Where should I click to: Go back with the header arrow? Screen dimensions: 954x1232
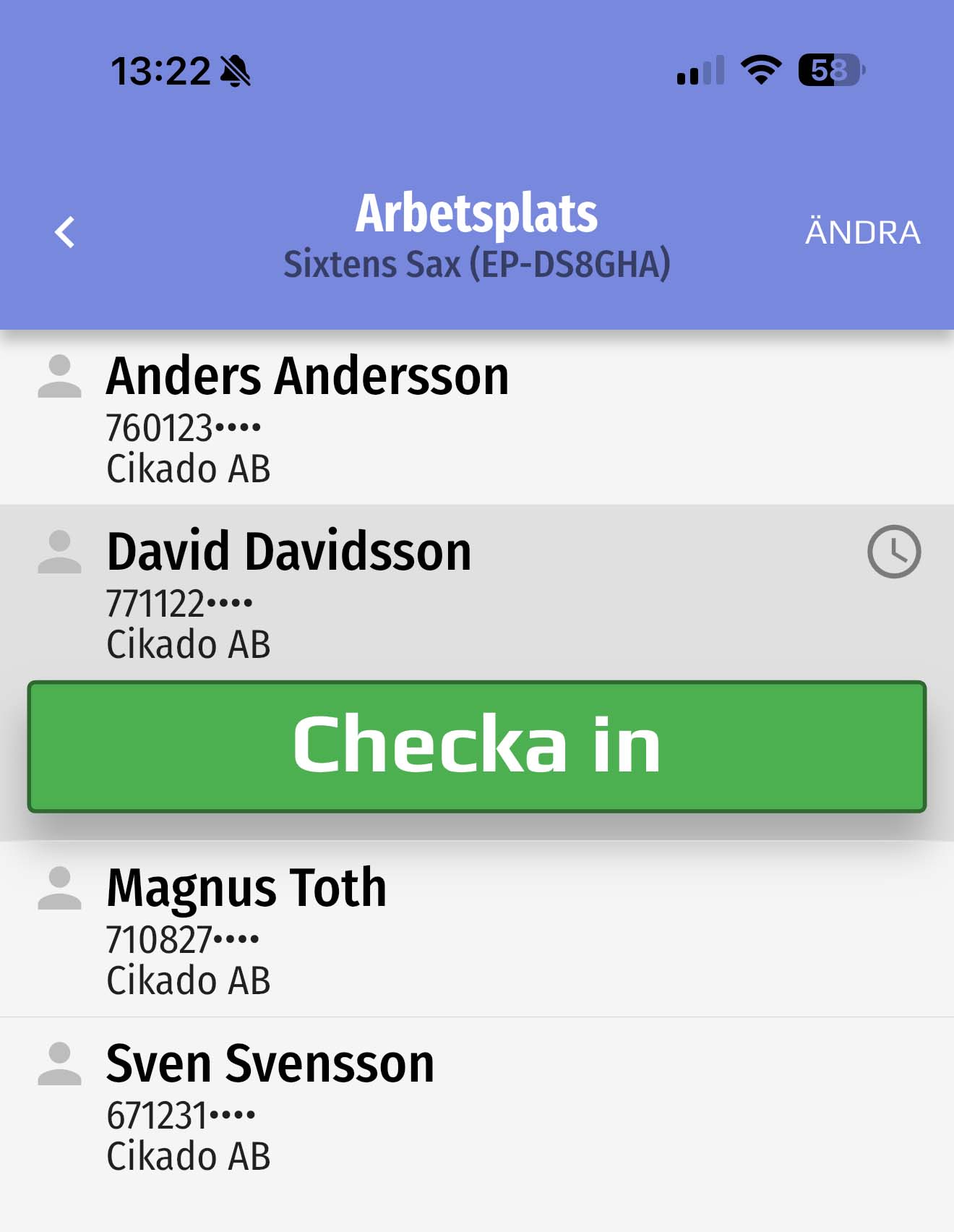[x=65, y=232]
